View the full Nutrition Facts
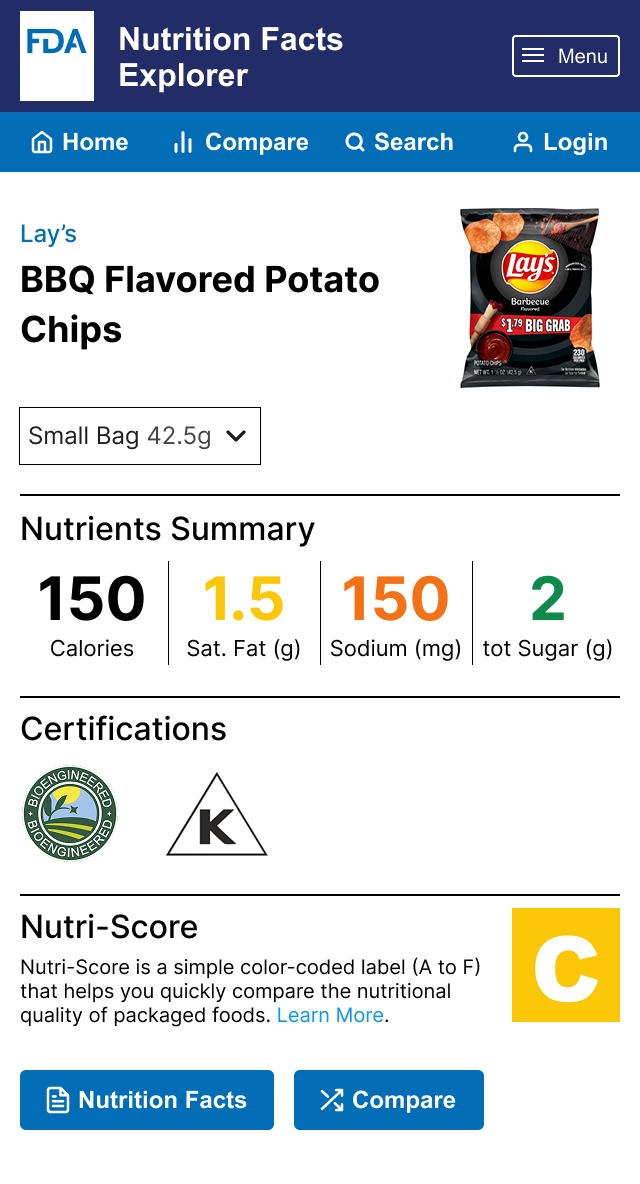This screenshot has height=1184, width=640. pyautogui.click(x=147, y=1100)
